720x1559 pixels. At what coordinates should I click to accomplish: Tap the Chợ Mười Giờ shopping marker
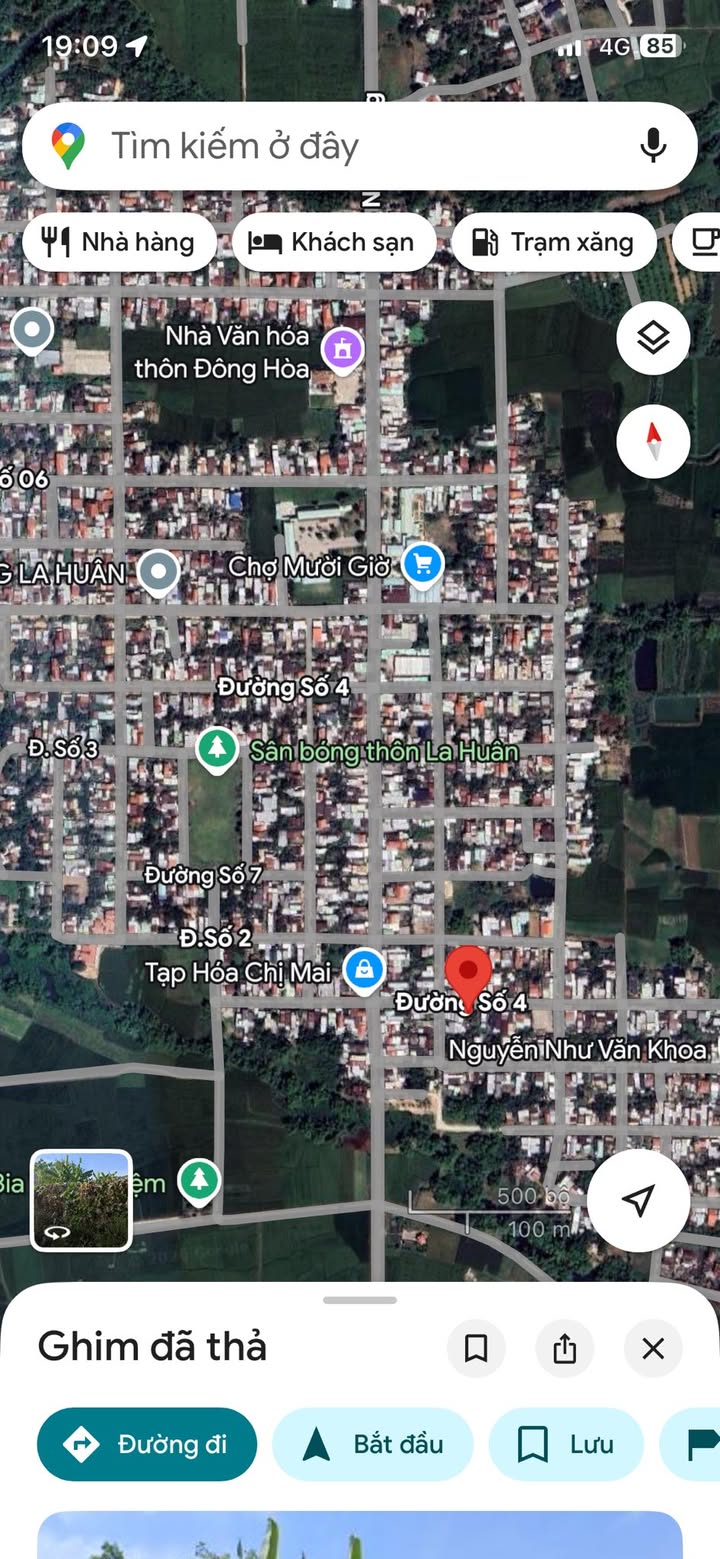click(x=422, y=566)
